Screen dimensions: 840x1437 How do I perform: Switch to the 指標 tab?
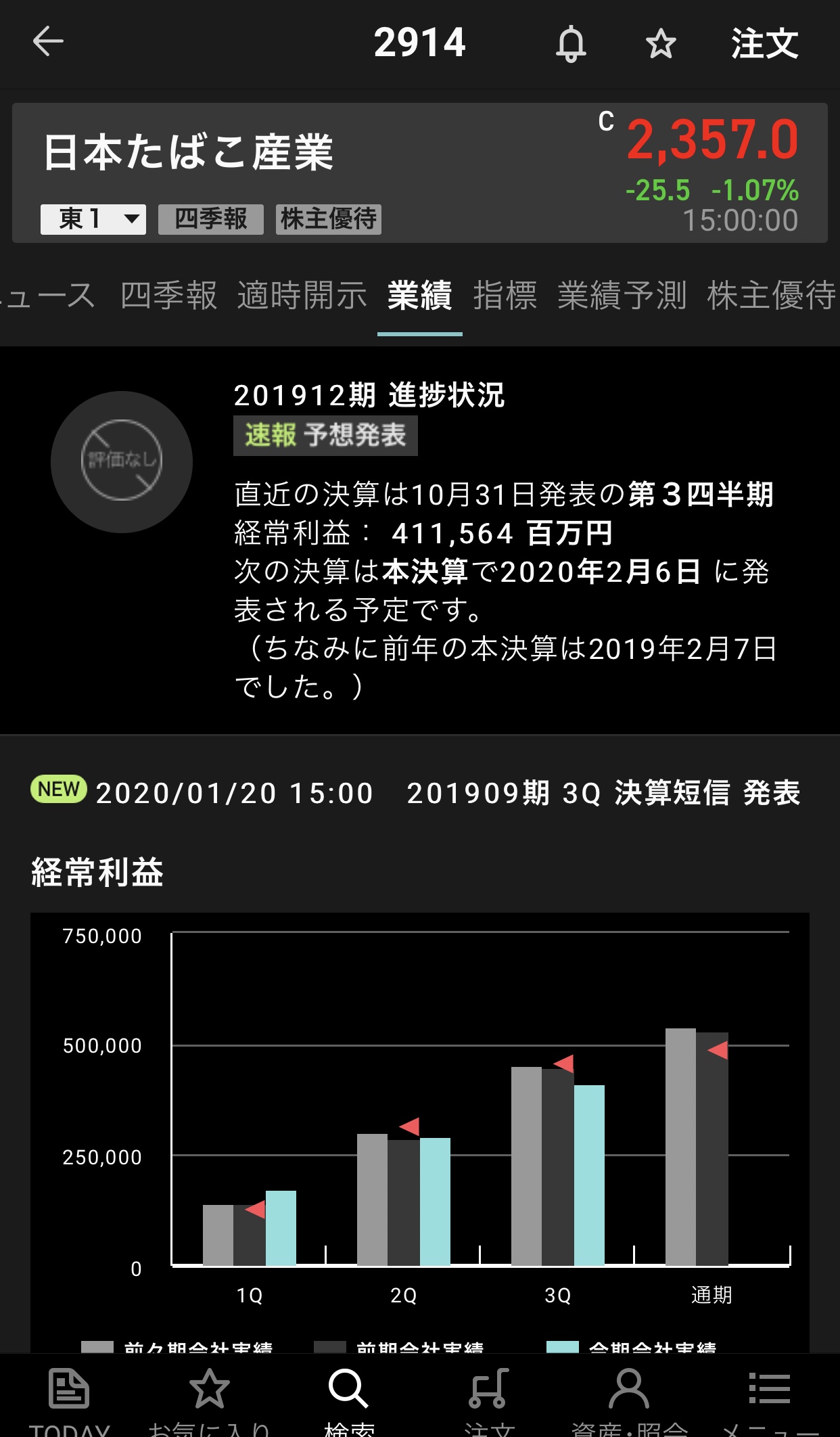pos(505,296)
